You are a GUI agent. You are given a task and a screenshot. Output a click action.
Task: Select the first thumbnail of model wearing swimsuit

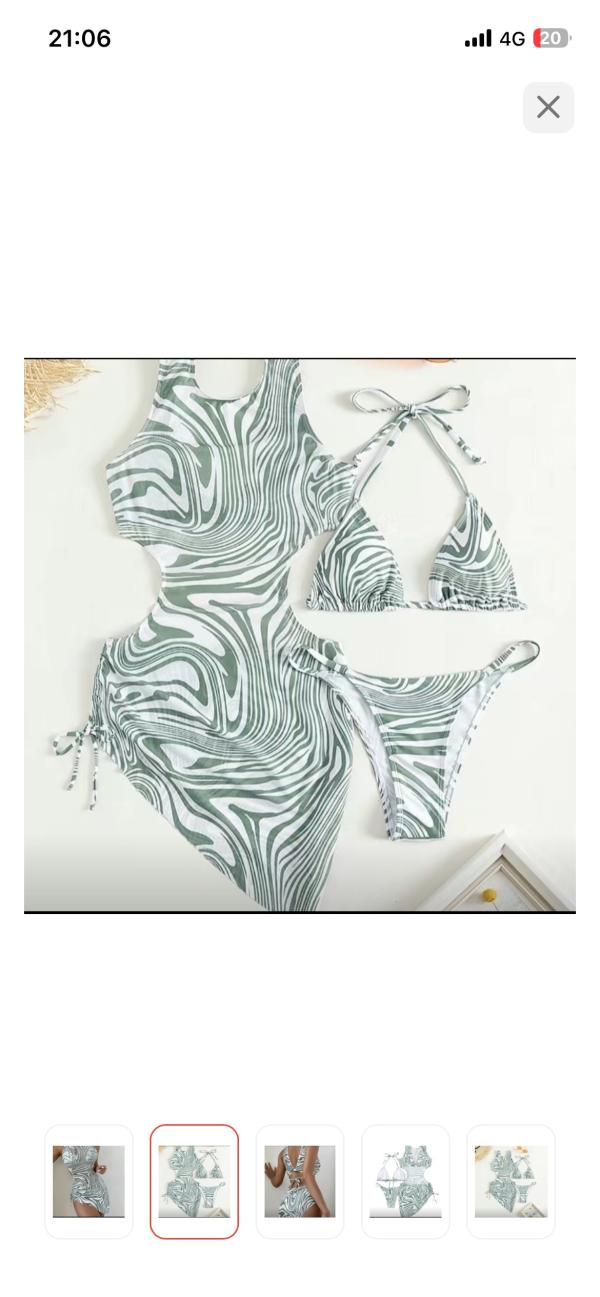(x=89, y=1181)
